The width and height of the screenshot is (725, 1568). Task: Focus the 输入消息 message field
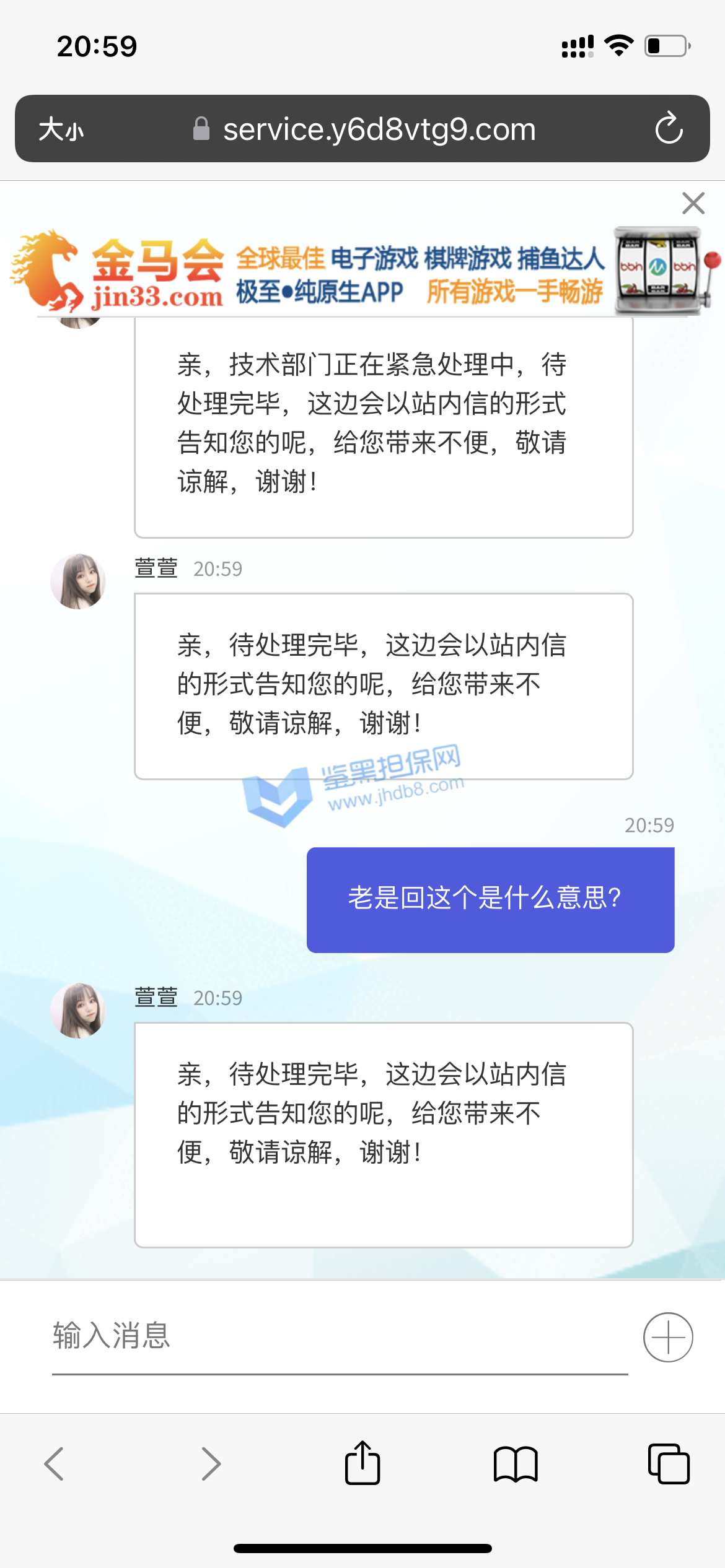pos(340,1336)
